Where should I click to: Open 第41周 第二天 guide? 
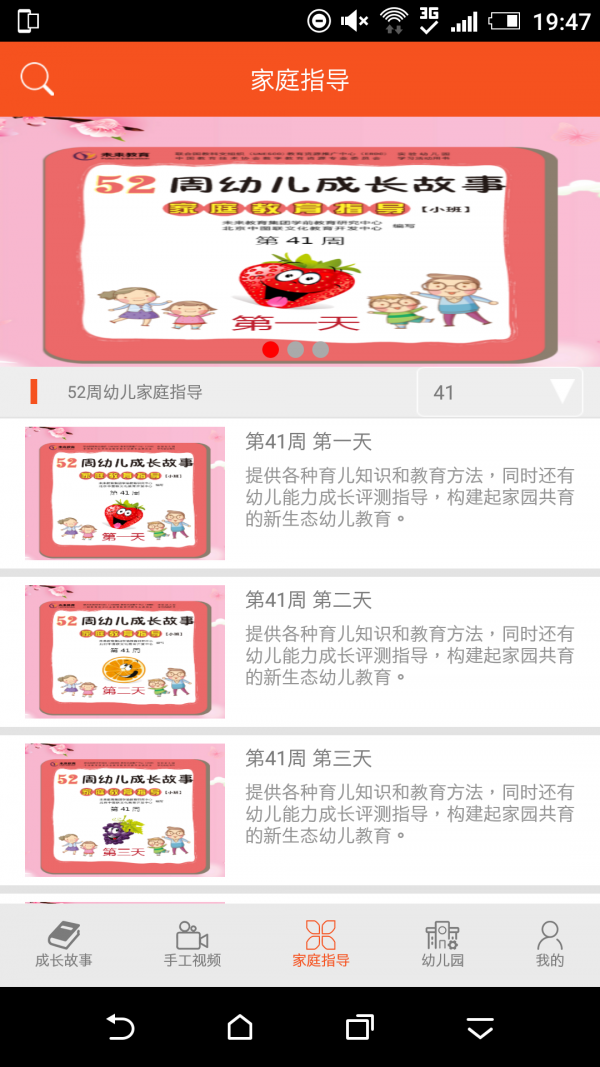[x=300, y=651]
